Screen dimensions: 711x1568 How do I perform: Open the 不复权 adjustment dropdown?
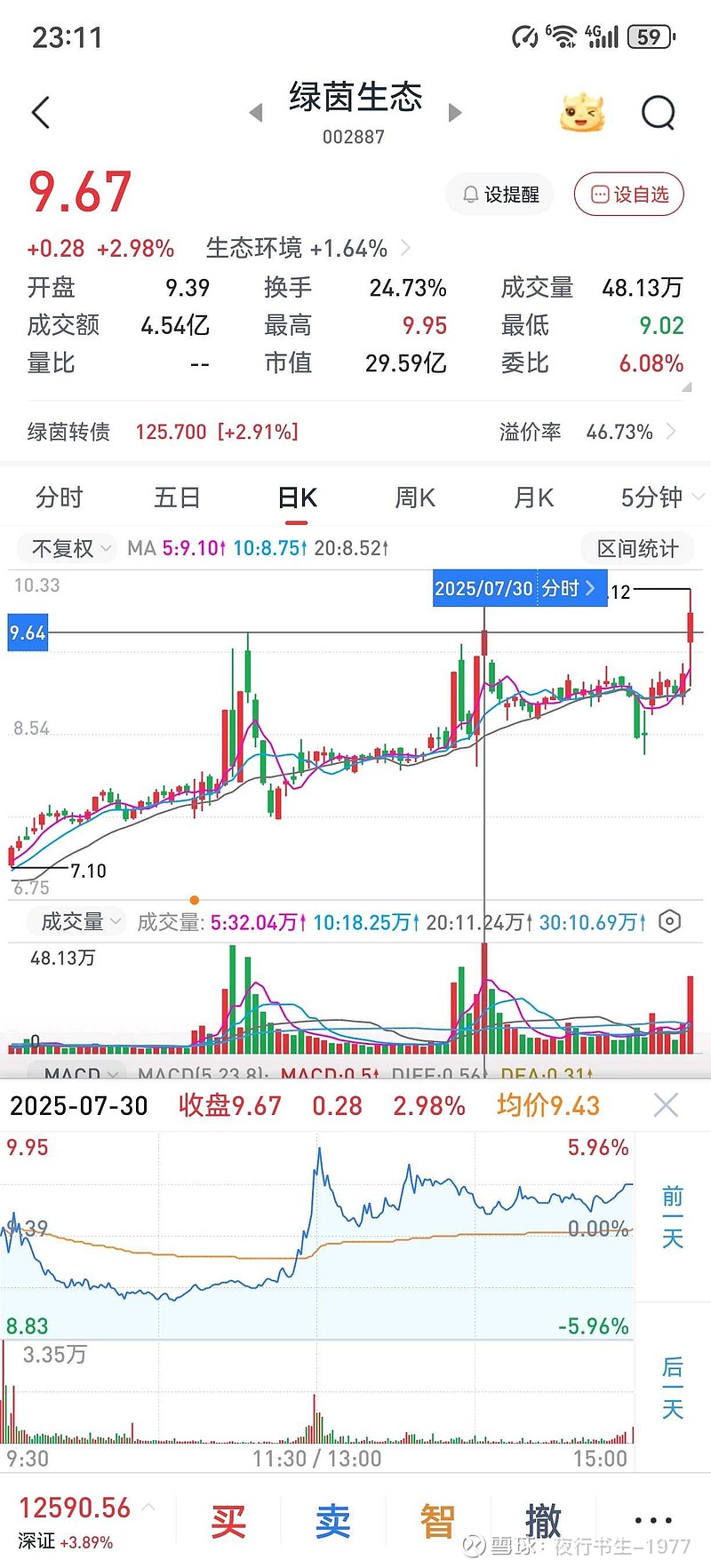70,548
